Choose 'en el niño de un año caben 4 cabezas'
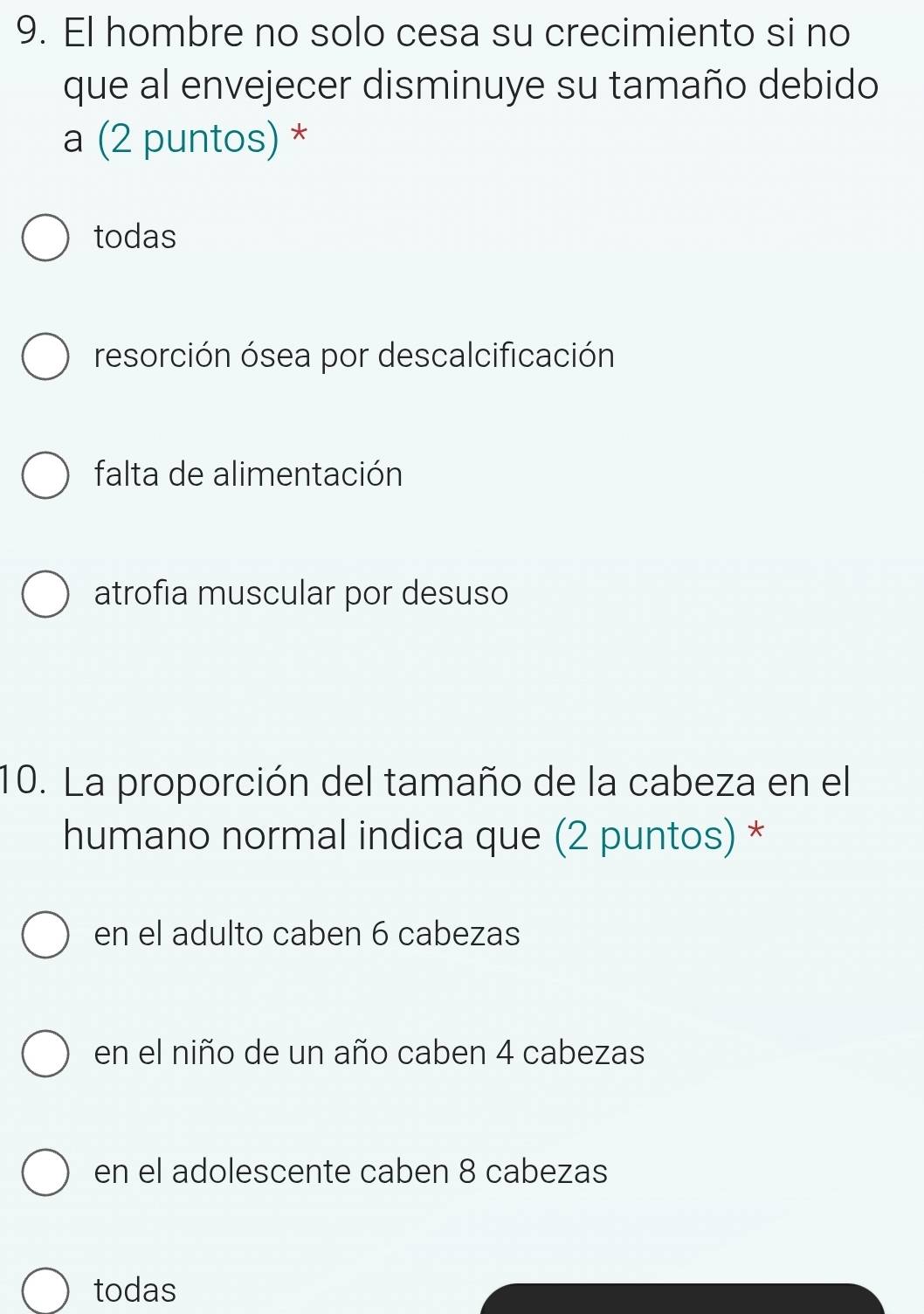Screen dimensions: 924x1314 tap(45, 1054)
